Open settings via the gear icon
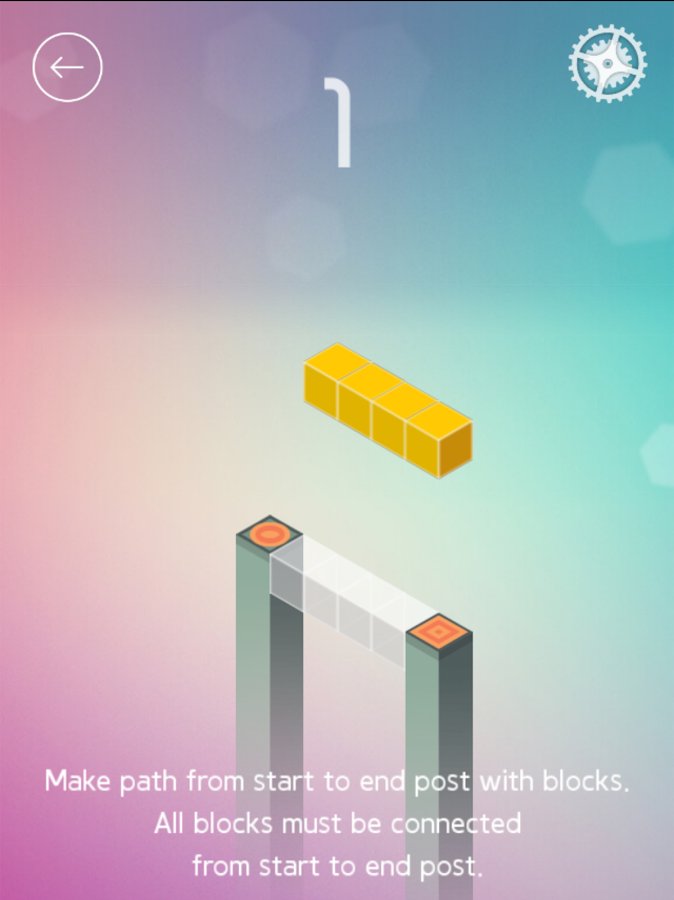The image size is (674, 900). pos(607,63)
